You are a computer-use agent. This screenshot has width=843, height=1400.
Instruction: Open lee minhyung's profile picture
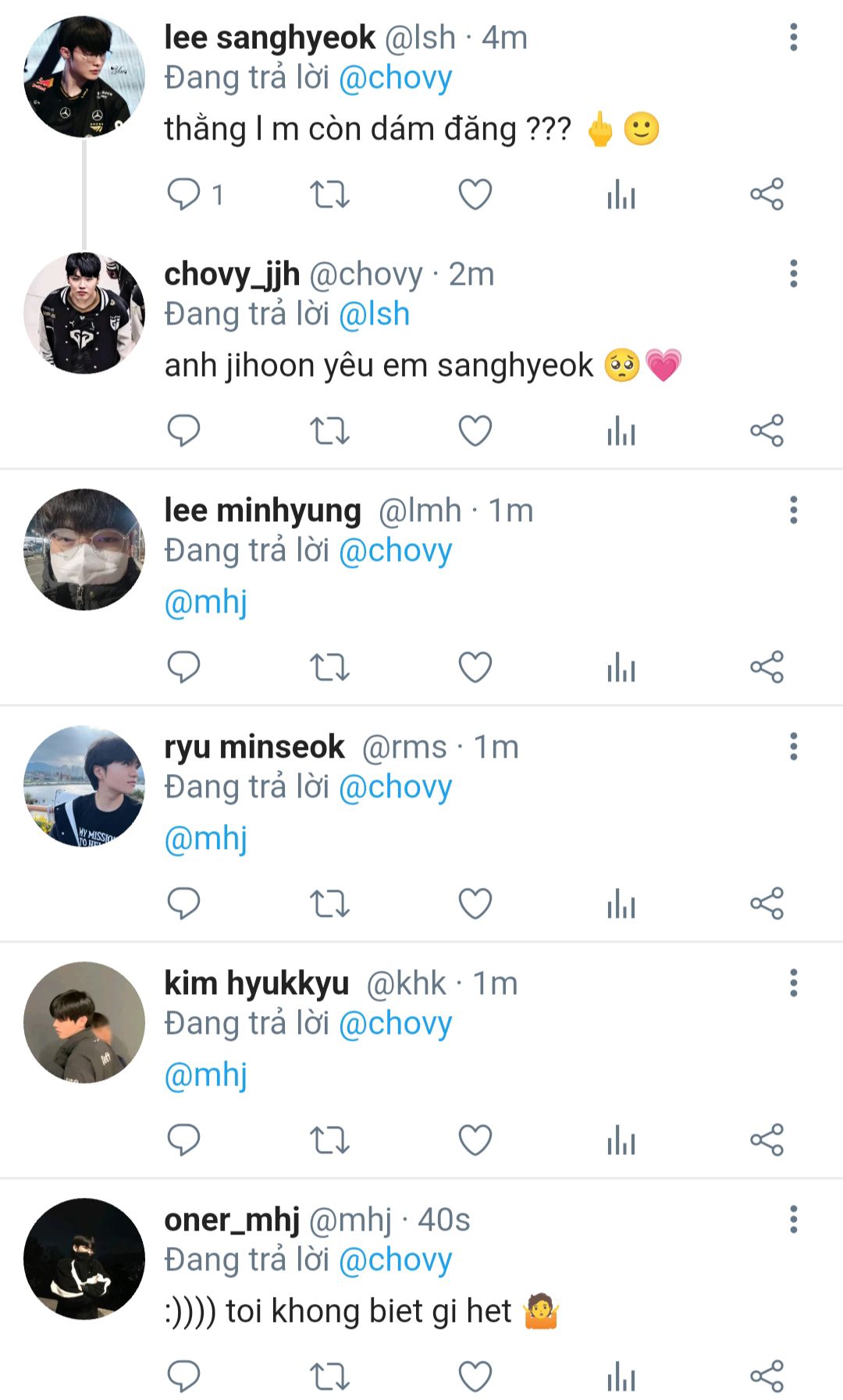(x=84, y=549)
